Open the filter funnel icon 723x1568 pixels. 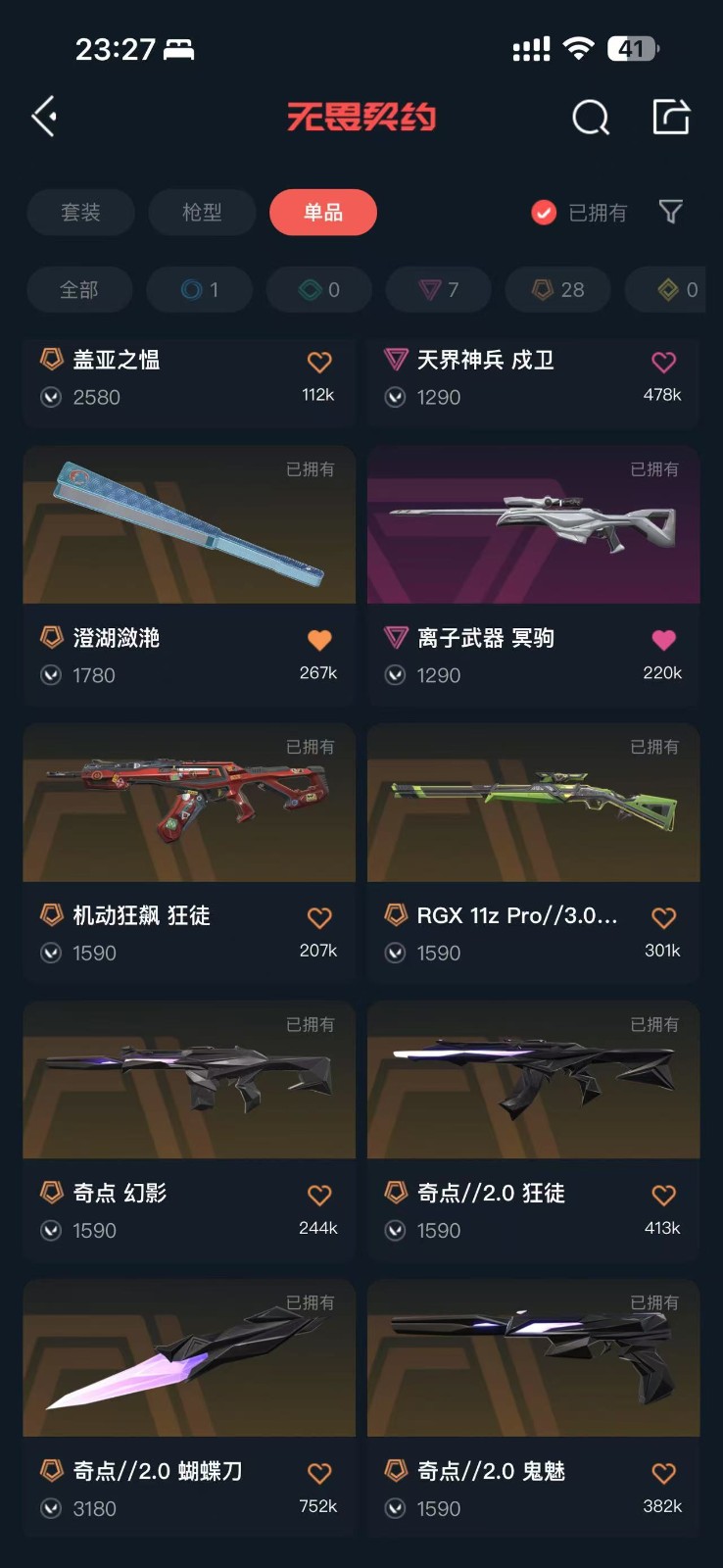click(670, 212)
